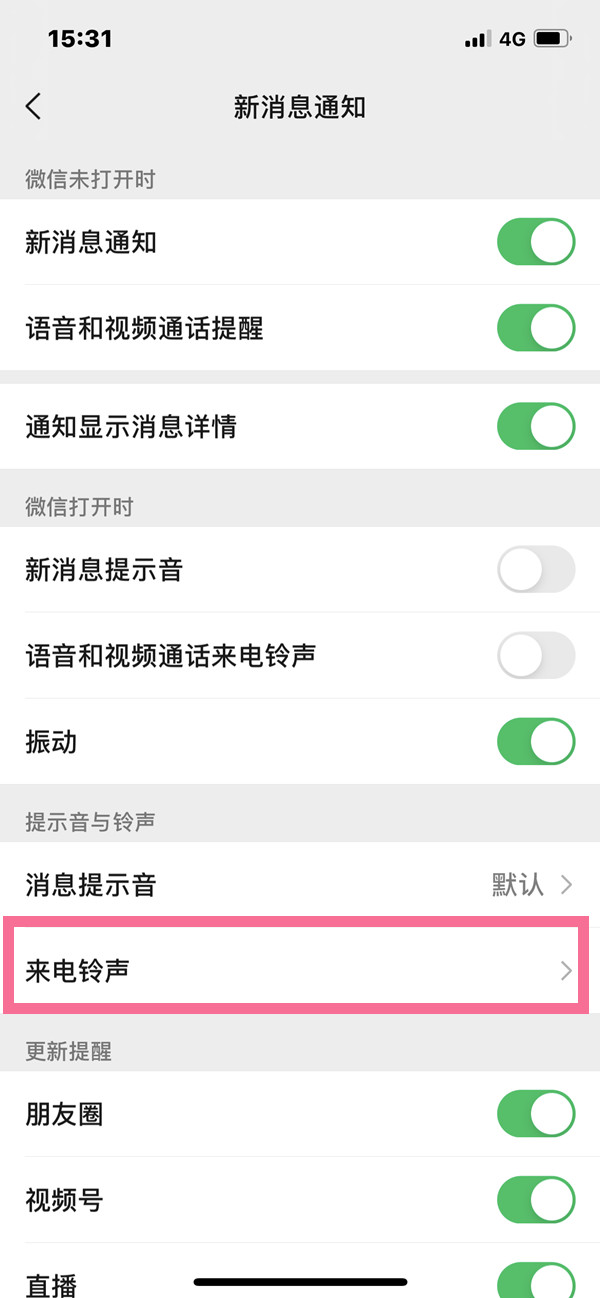
Task: Open the 来电铃声 row
Action: [298, 970]
